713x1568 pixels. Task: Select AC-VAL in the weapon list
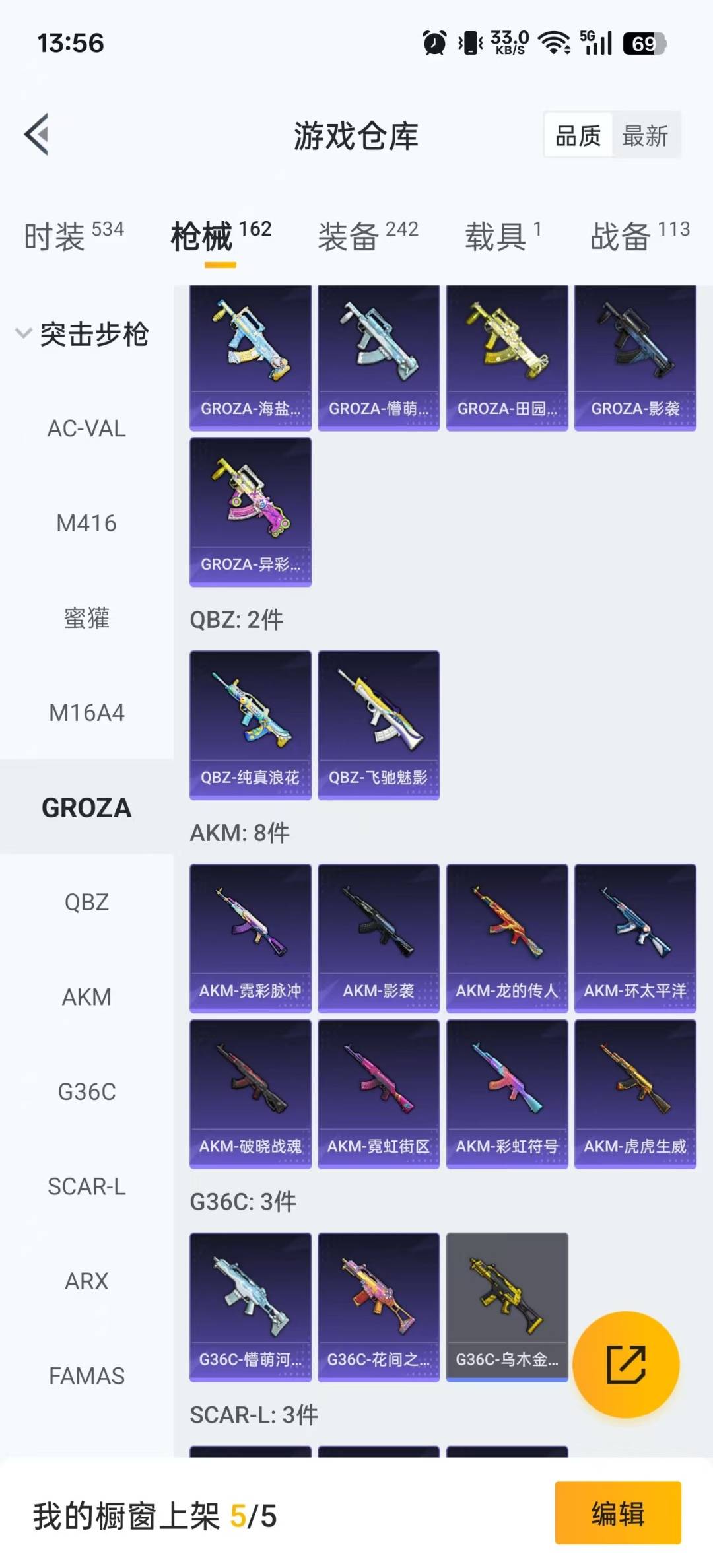coord(86,429)
